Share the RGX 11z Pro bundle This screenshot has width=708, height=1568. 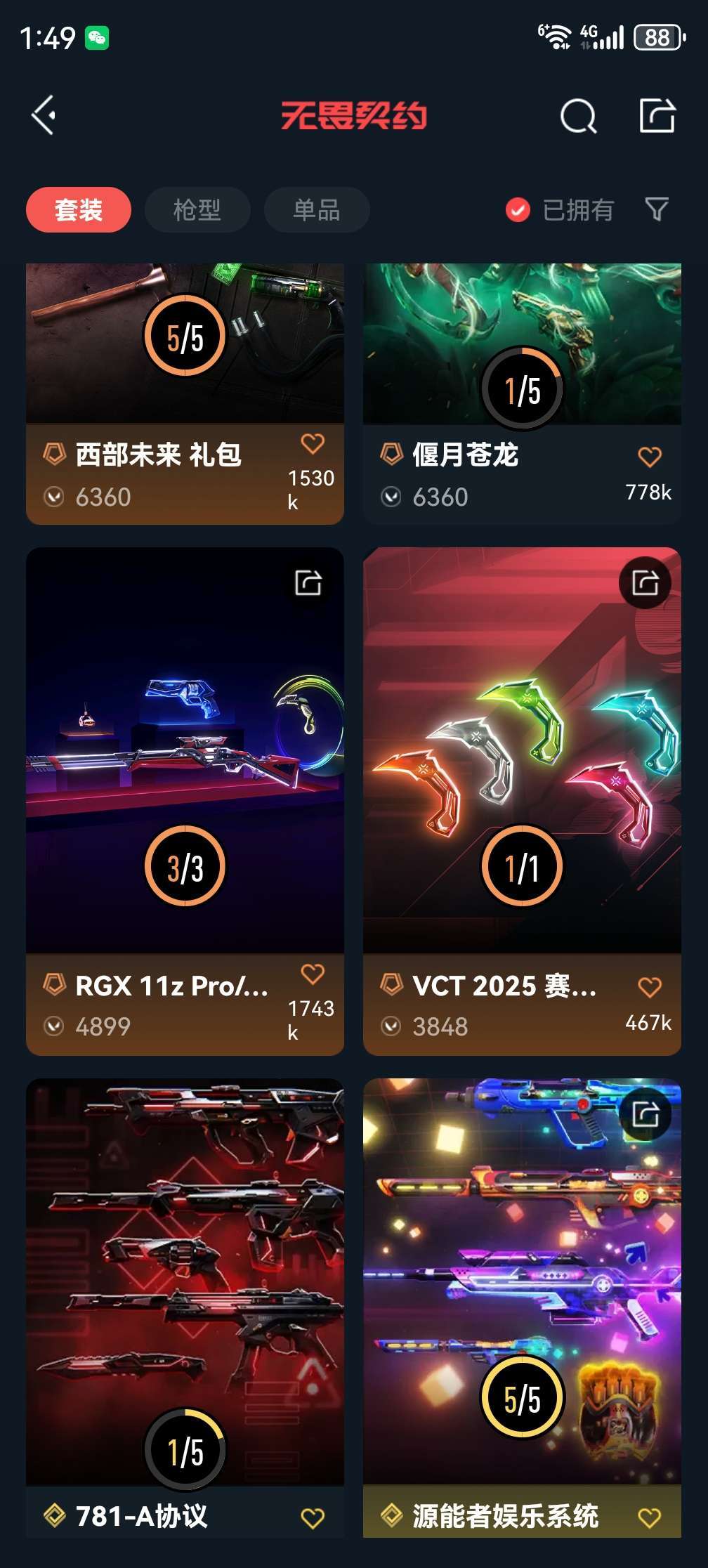[308, 582]
